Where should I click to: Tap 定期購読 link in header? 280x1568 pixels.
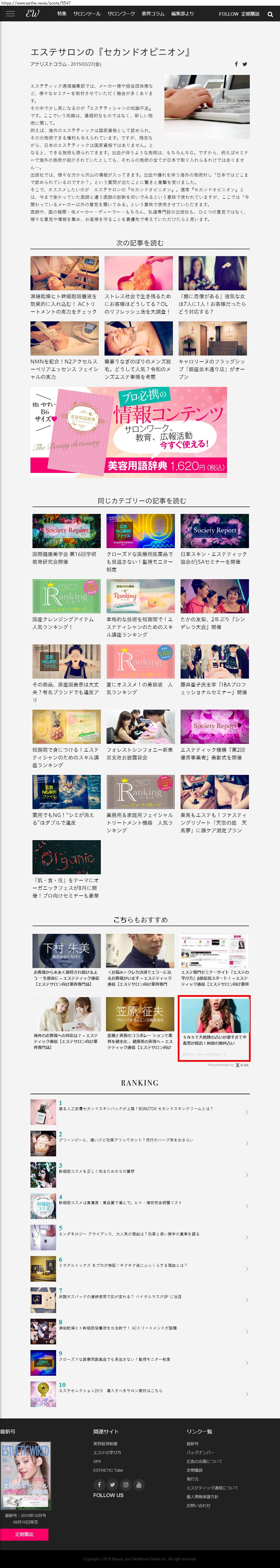[x=250, y=13]
